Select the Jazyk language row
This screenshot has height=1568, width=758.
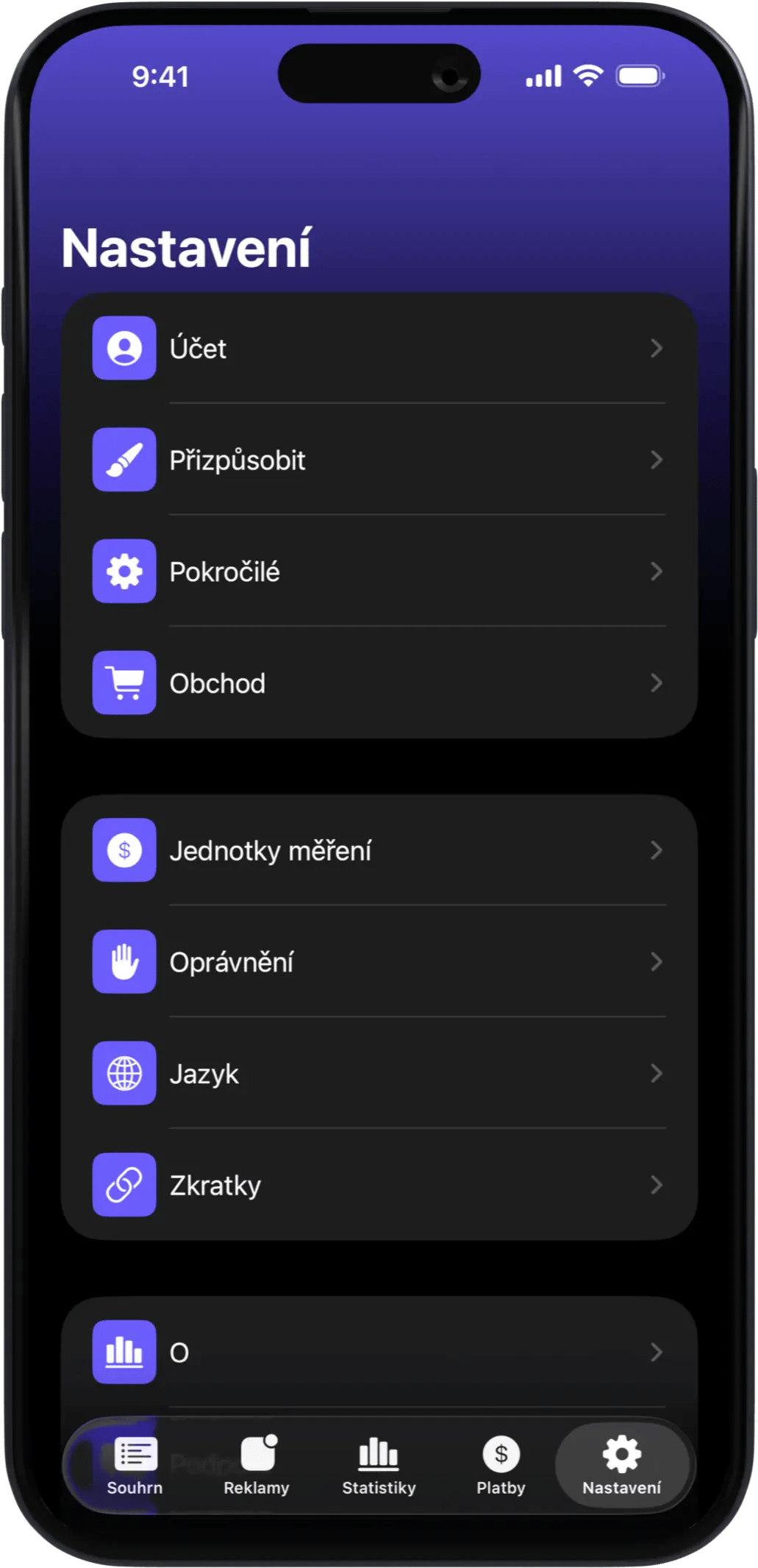[379, 1074]
